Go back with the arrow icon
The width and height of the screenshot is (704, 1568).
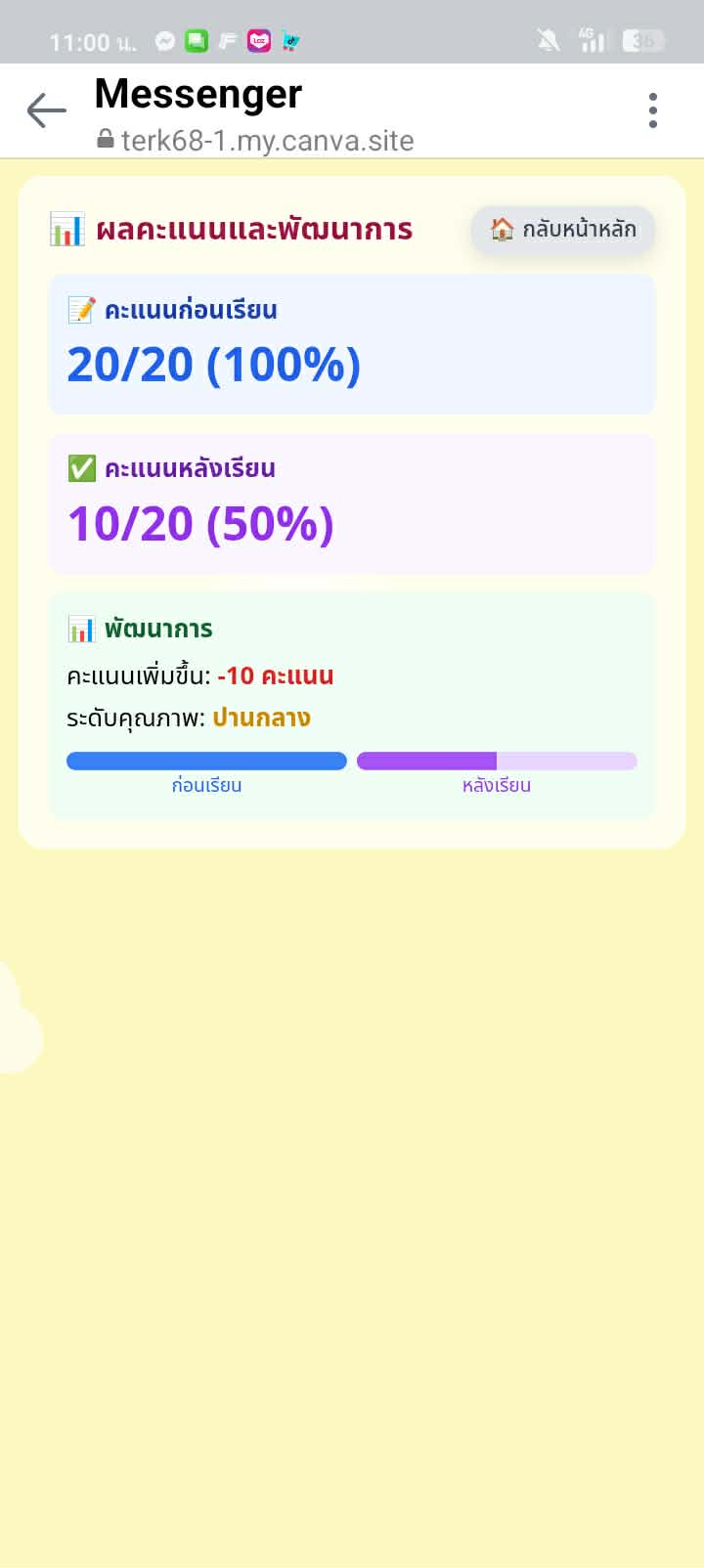coord(46,110)
